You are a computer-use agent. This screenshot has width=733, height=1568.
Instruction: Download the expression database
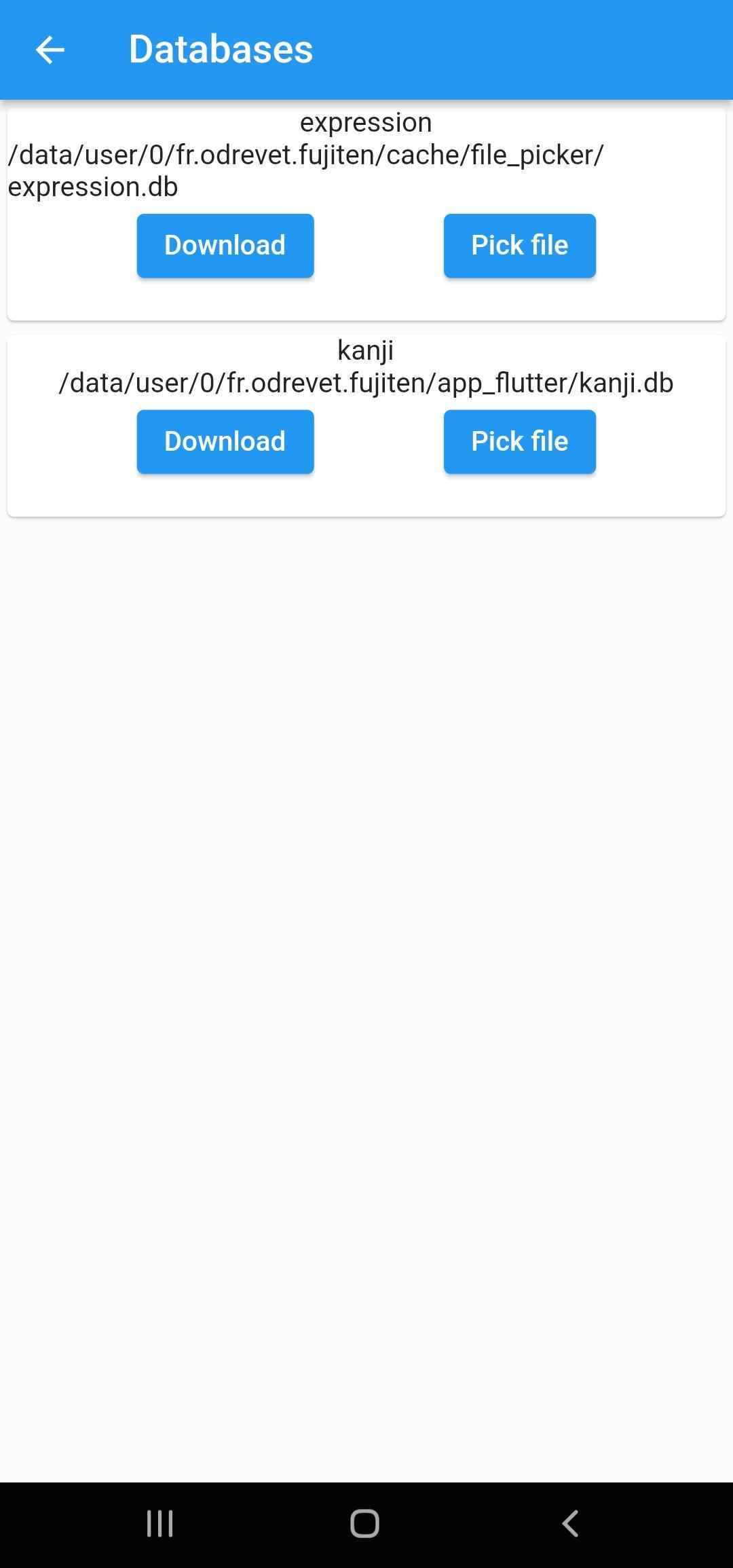[x=225, y=246]
